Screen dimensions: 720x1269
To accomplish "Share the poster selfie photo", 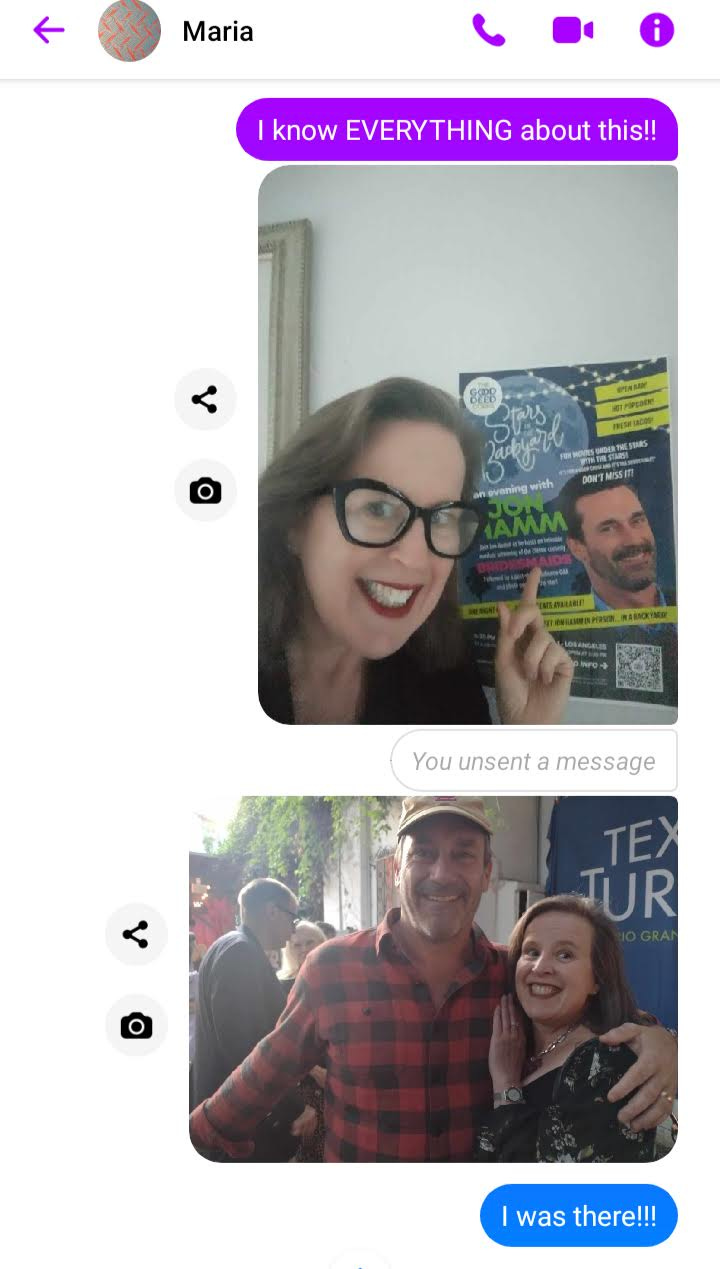I will coord(205,400).
